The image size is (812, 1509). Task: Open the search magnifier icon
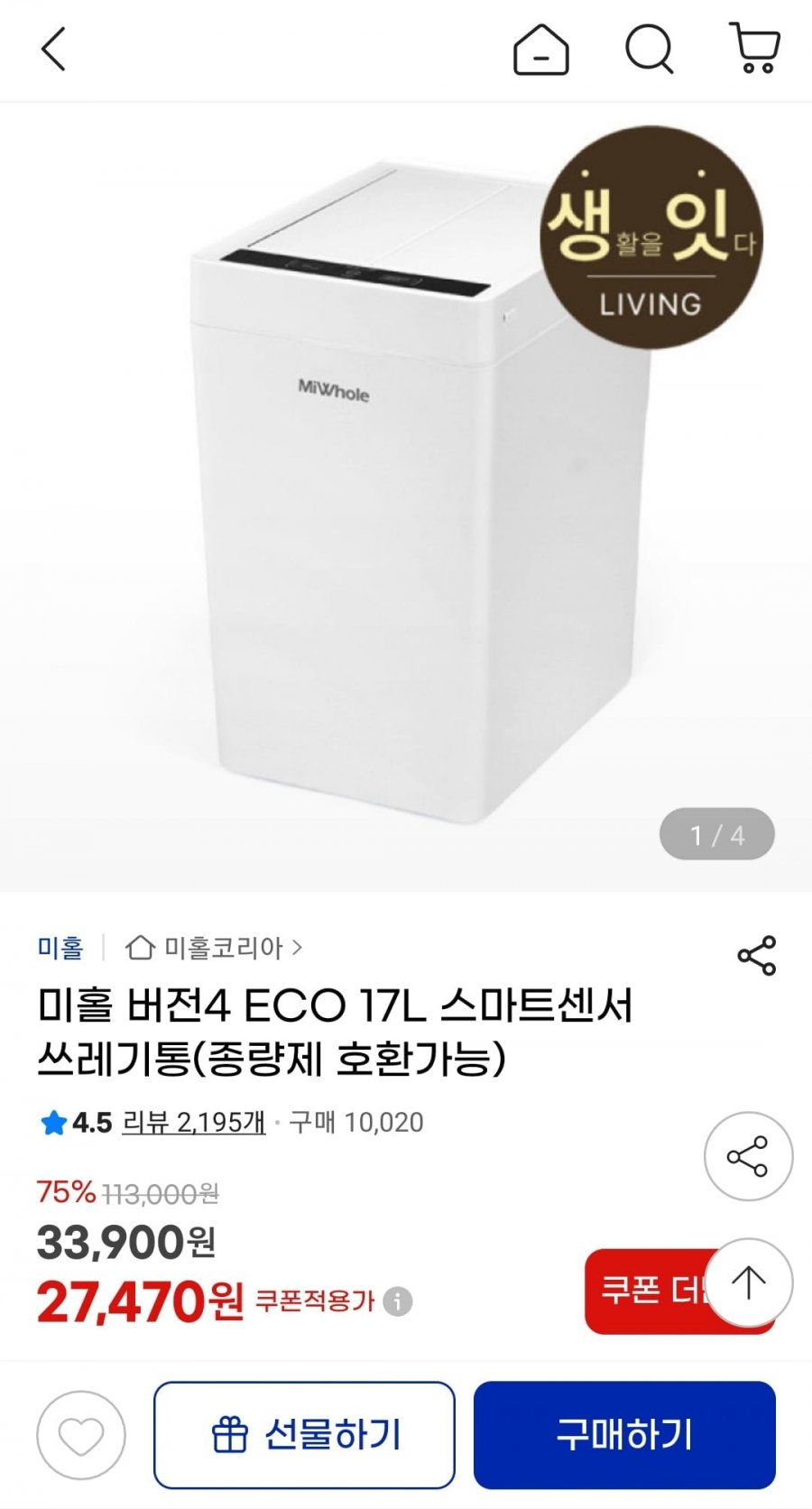point(650,49)
